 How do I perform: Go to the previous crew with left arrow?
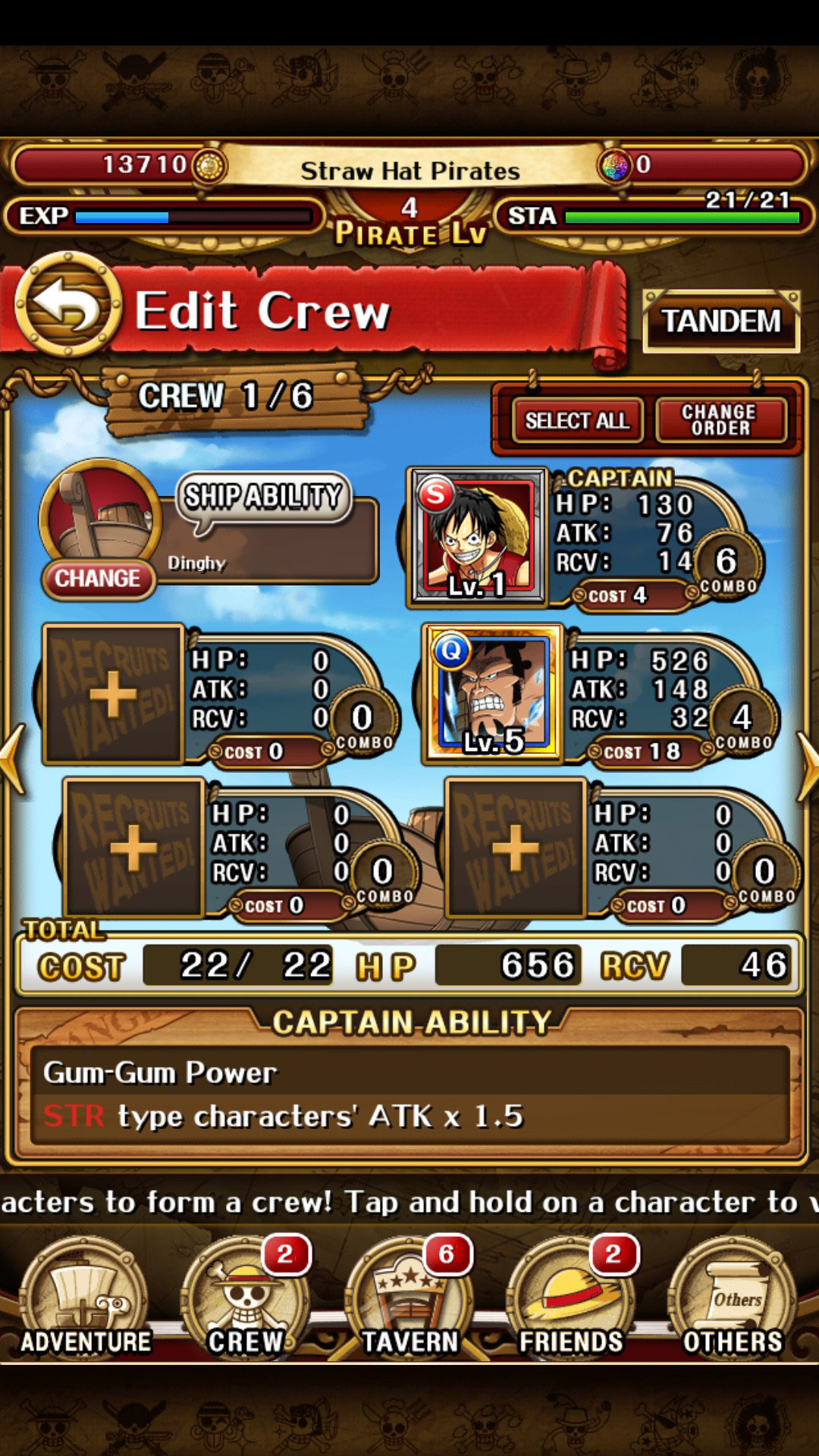pos(14,758)
